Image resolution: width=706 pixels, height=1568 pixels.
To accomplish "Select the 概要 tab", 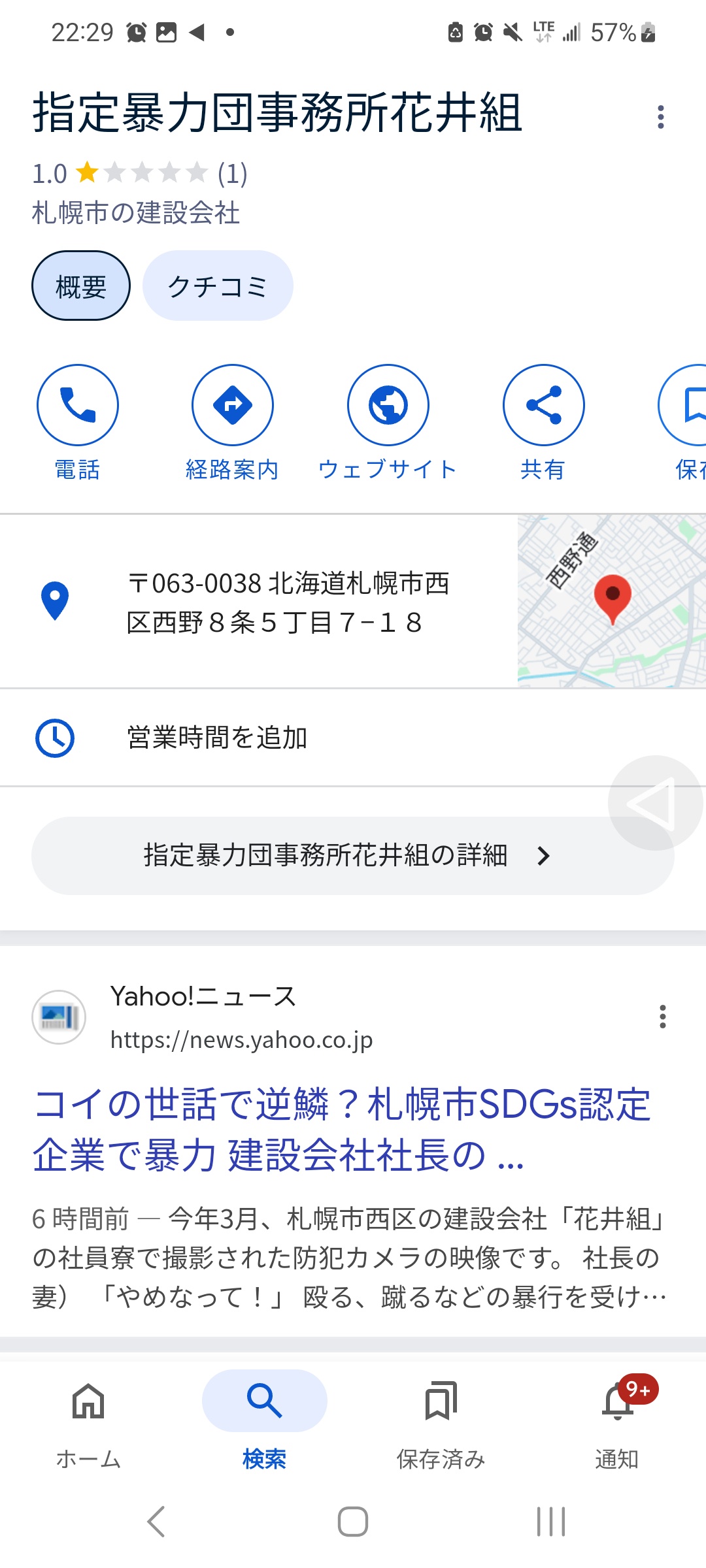I will tap(81, 286).
